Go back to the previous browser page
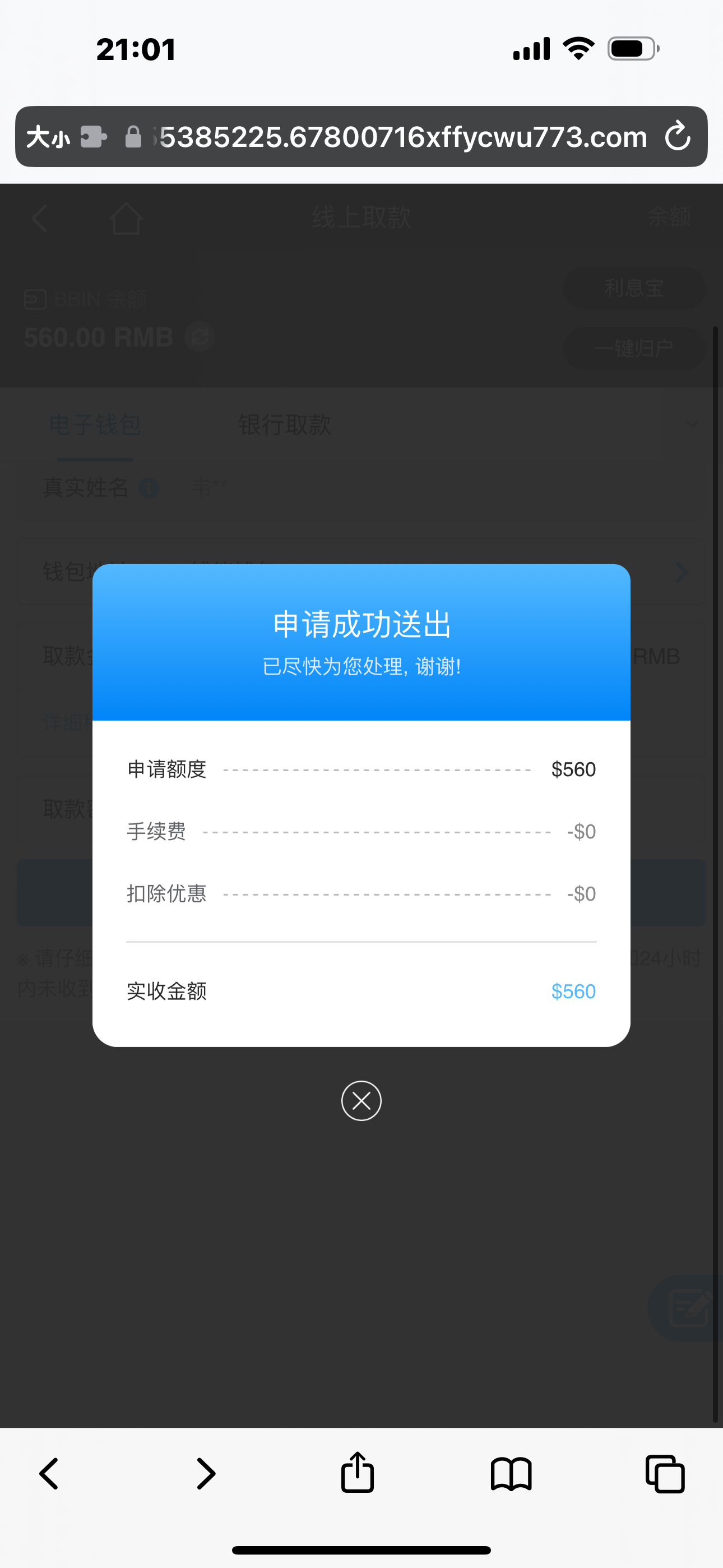The height and width of the screenshot is (1568, 723). coord(49,1474)
